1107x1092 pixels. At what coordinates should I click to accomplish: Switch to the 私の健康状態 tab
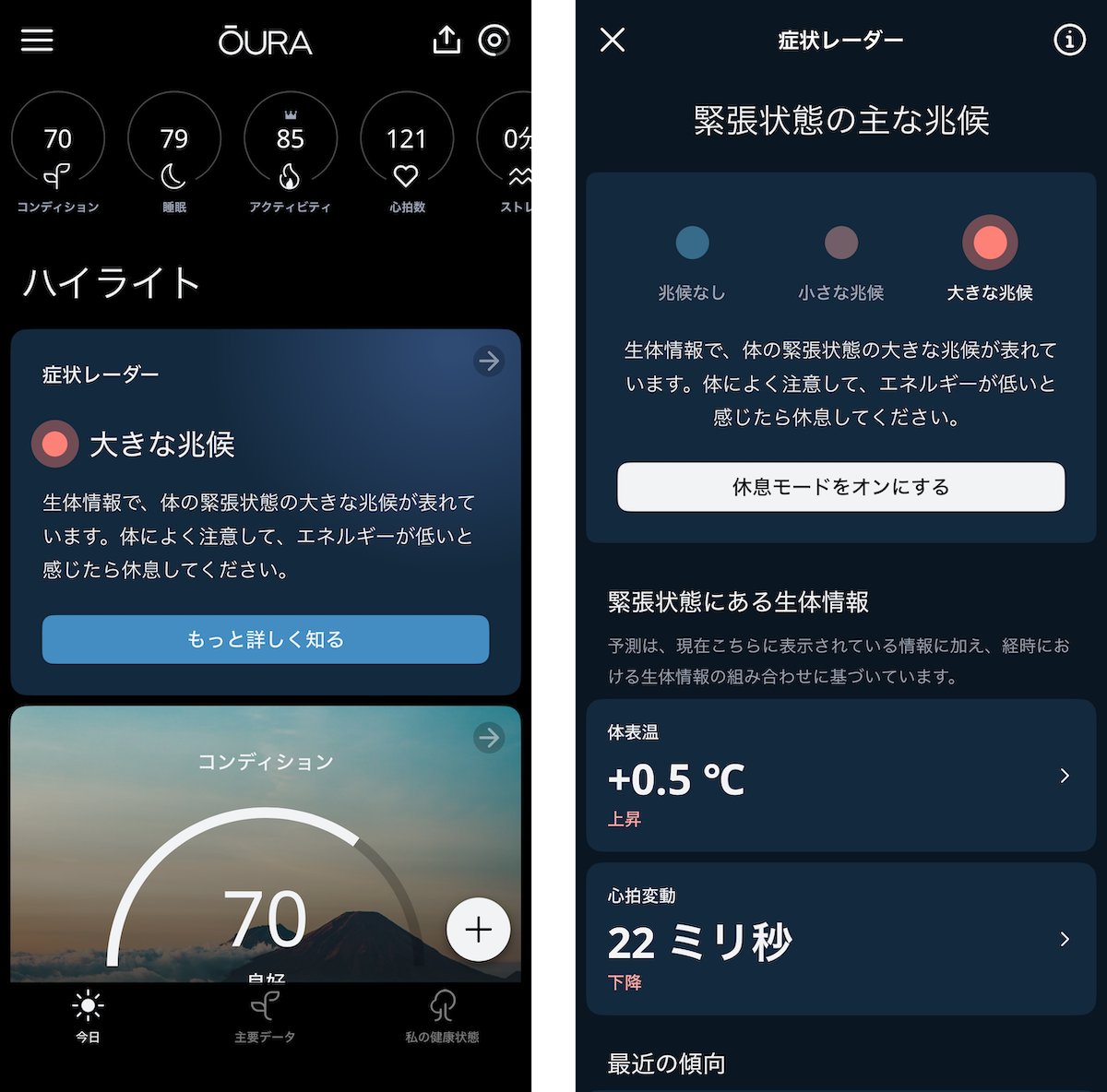pyautogui.click(x=442, y=1016)
